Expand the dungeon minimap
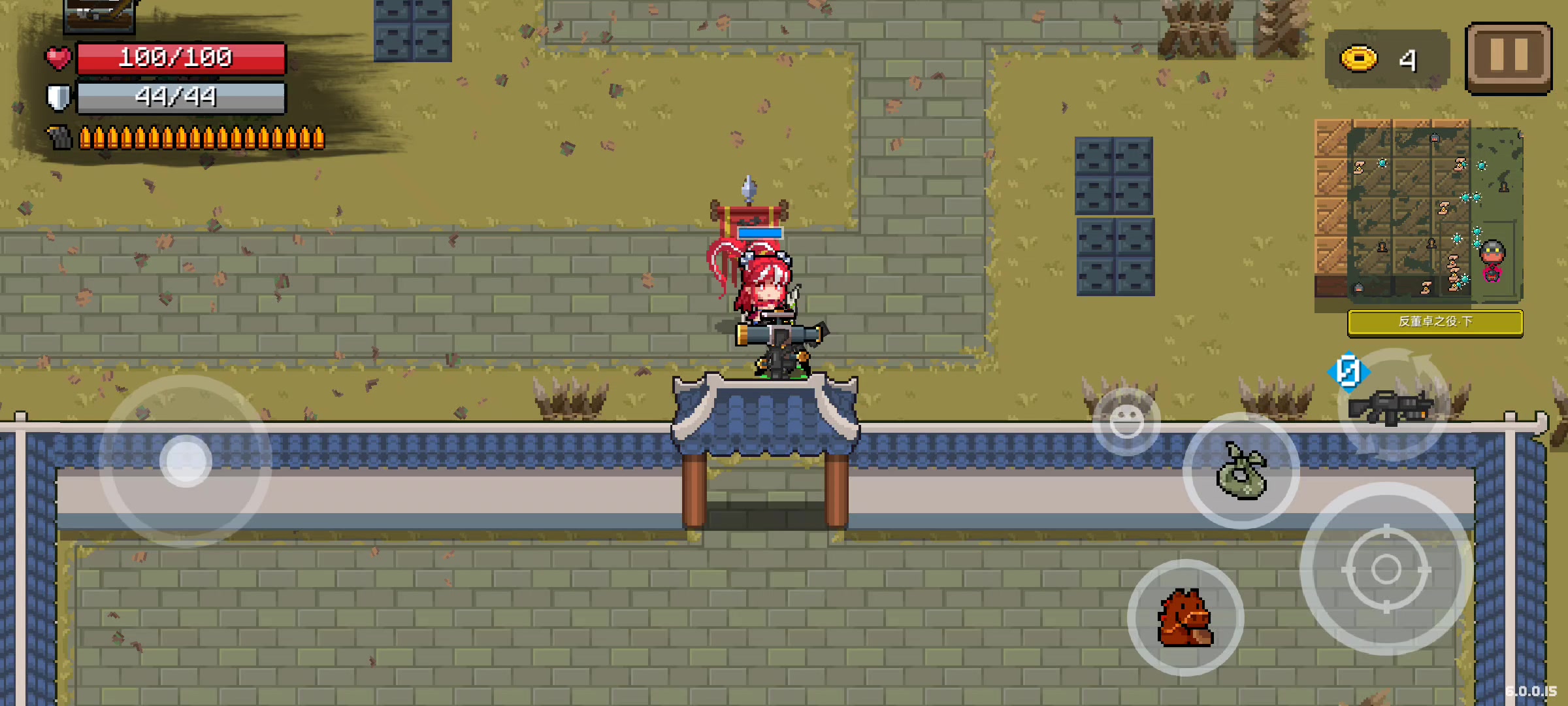1568x706 pixels. tap(1418, 209)
